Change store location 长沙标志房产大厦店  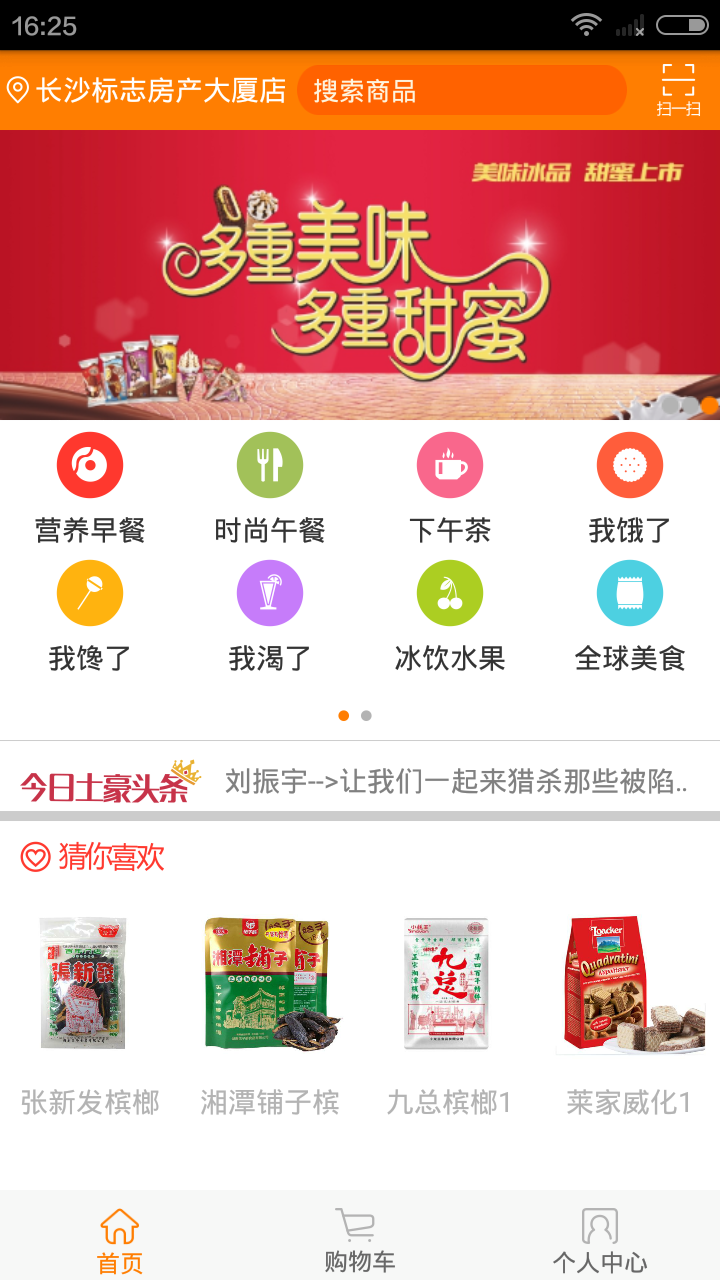point(148,91)
